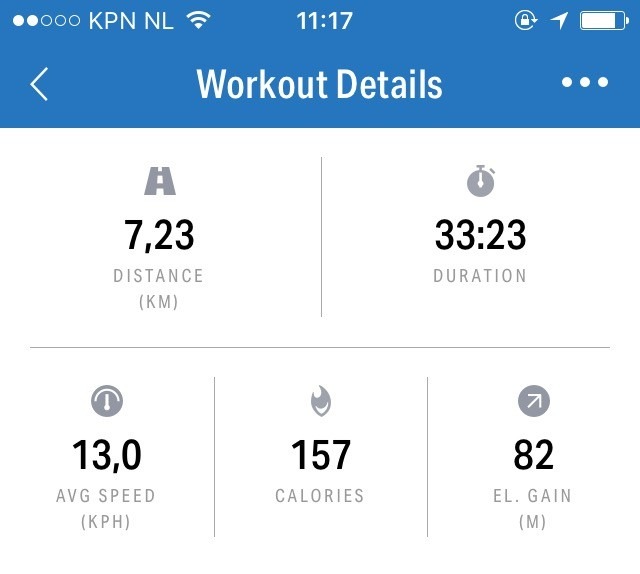The height and width of the screenshot is (574, 640).
Task: Go back from Workout Details
Action: point(39,84)
